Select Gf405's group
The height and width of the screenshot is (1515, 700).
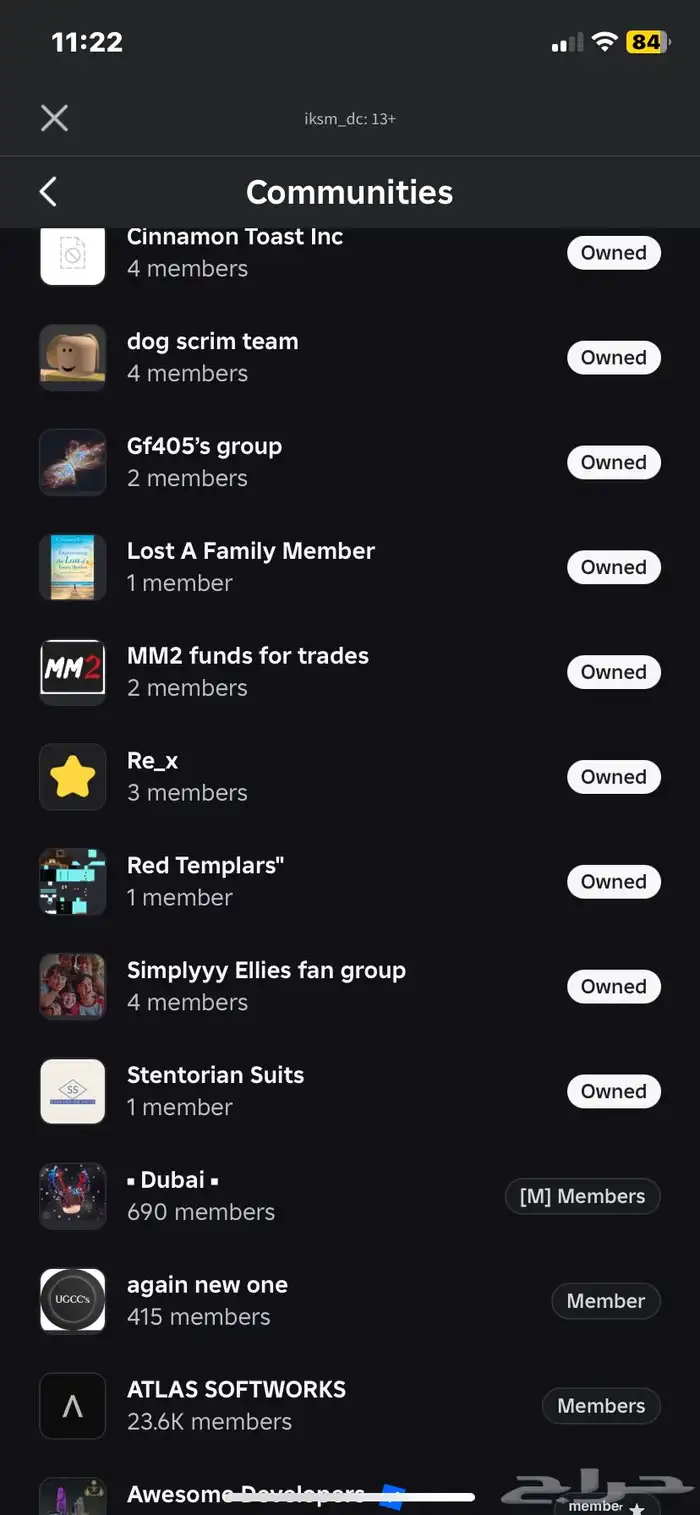(204, 461)
